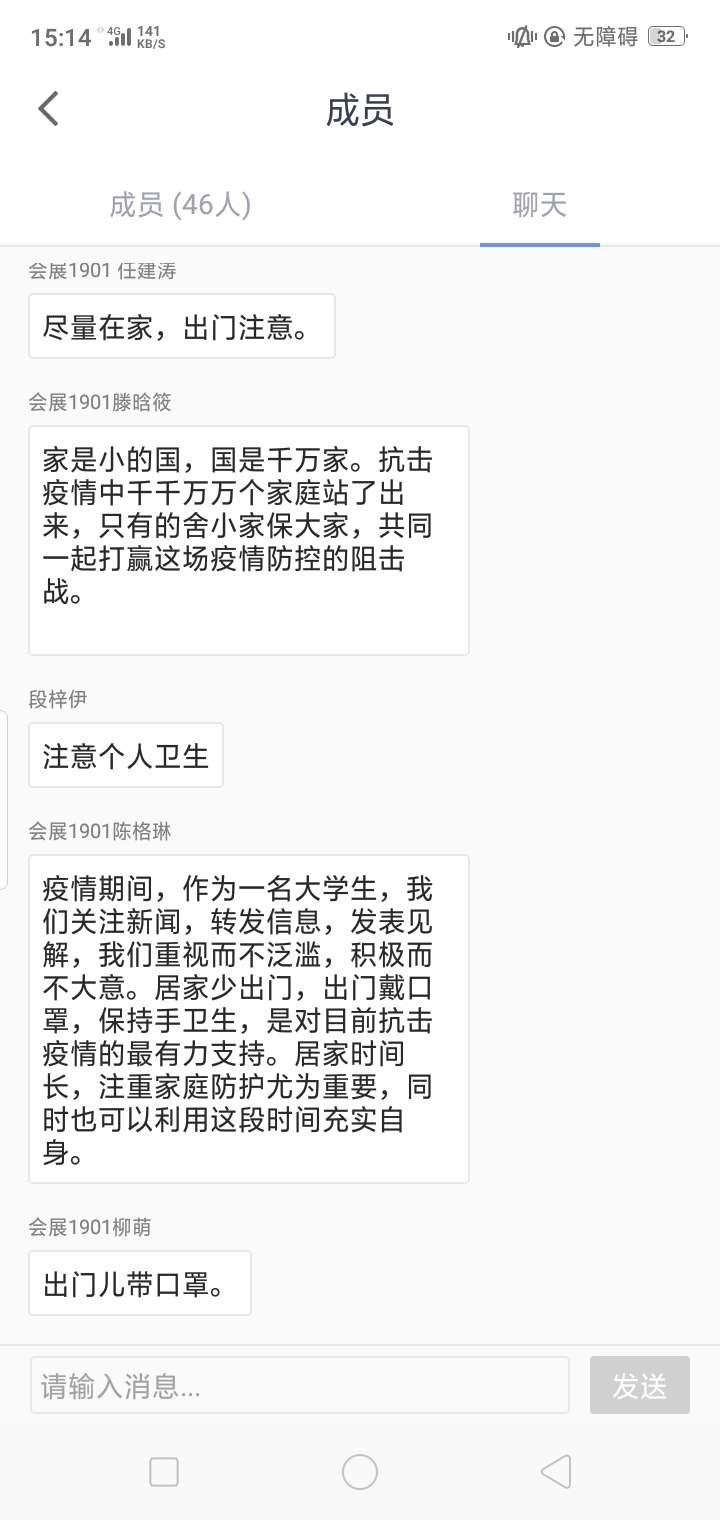Tap the 发送 send button

[640, 1385]
